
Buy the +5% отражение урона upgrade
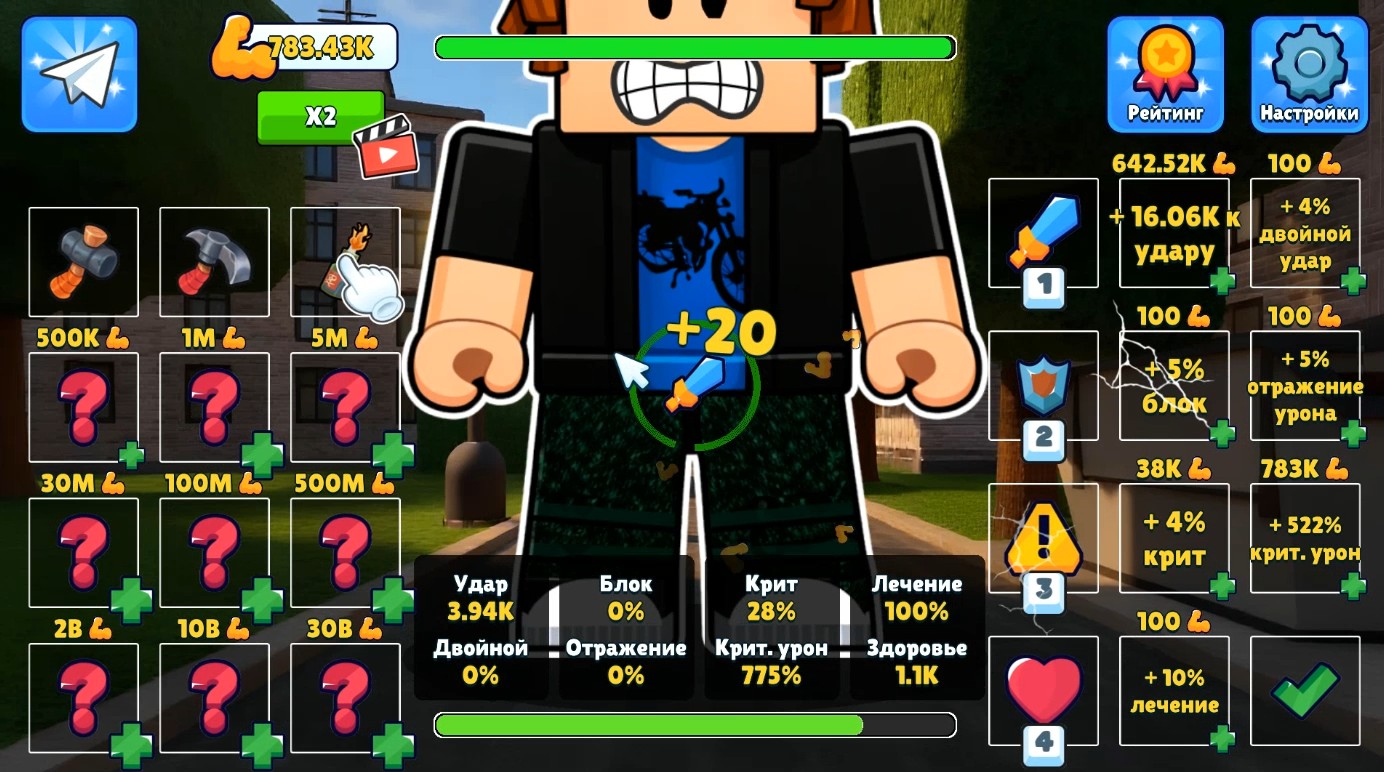(x=1305, y=385)
